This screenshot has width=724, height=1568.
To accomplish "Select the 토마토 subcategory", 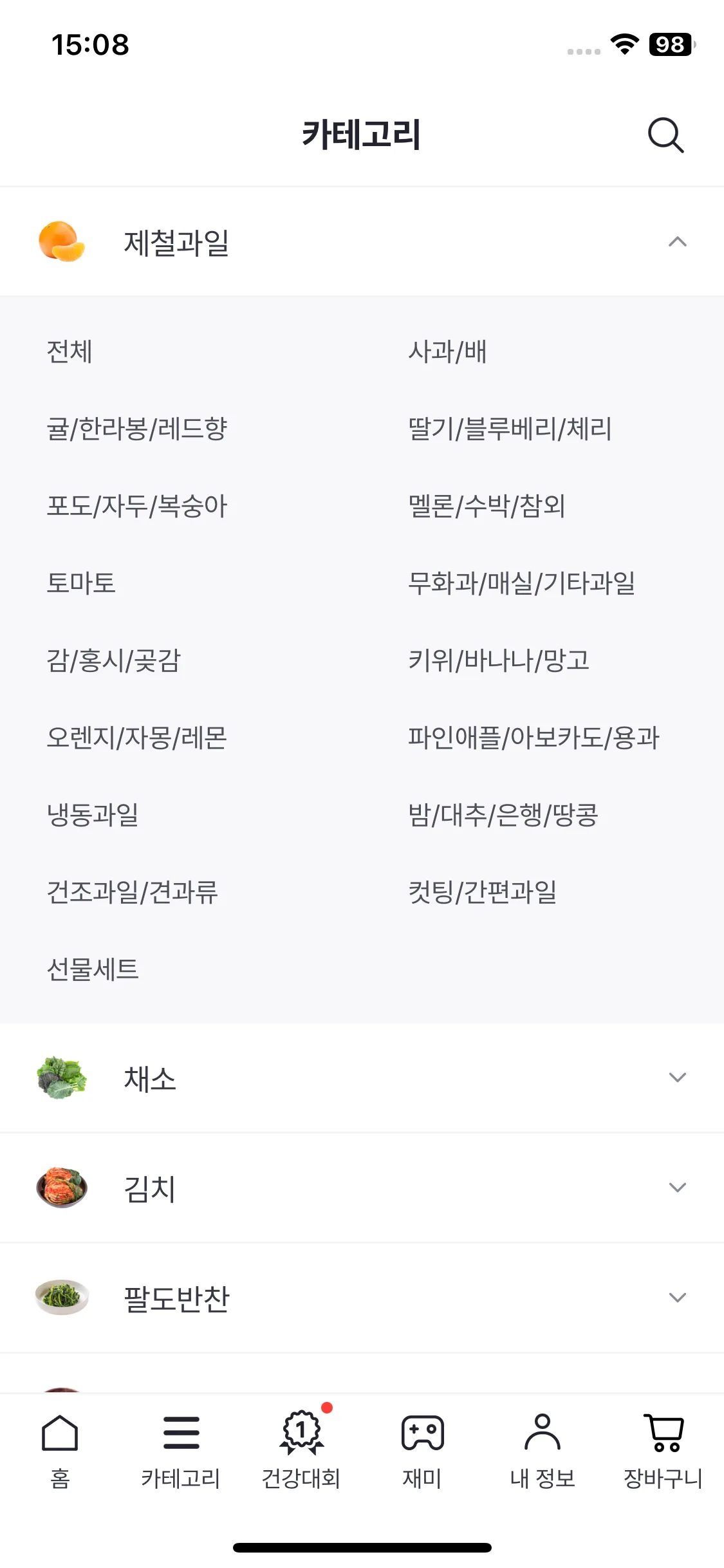I will [81, 583].
